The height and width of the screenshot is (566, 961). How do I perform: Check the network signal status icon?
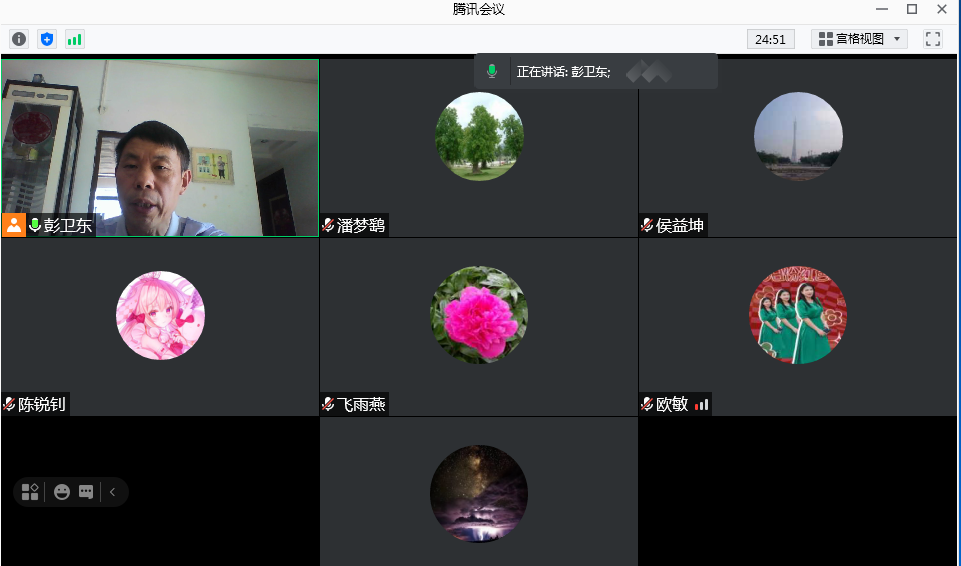[x=75, y=39]
